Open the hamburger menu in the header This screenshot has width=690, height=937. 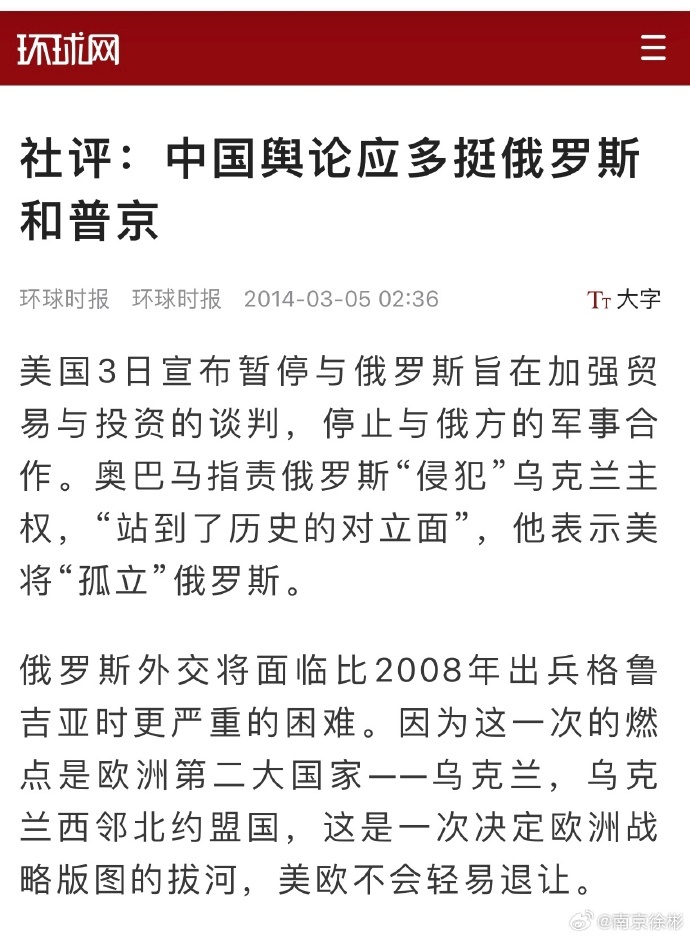point(653,47)
